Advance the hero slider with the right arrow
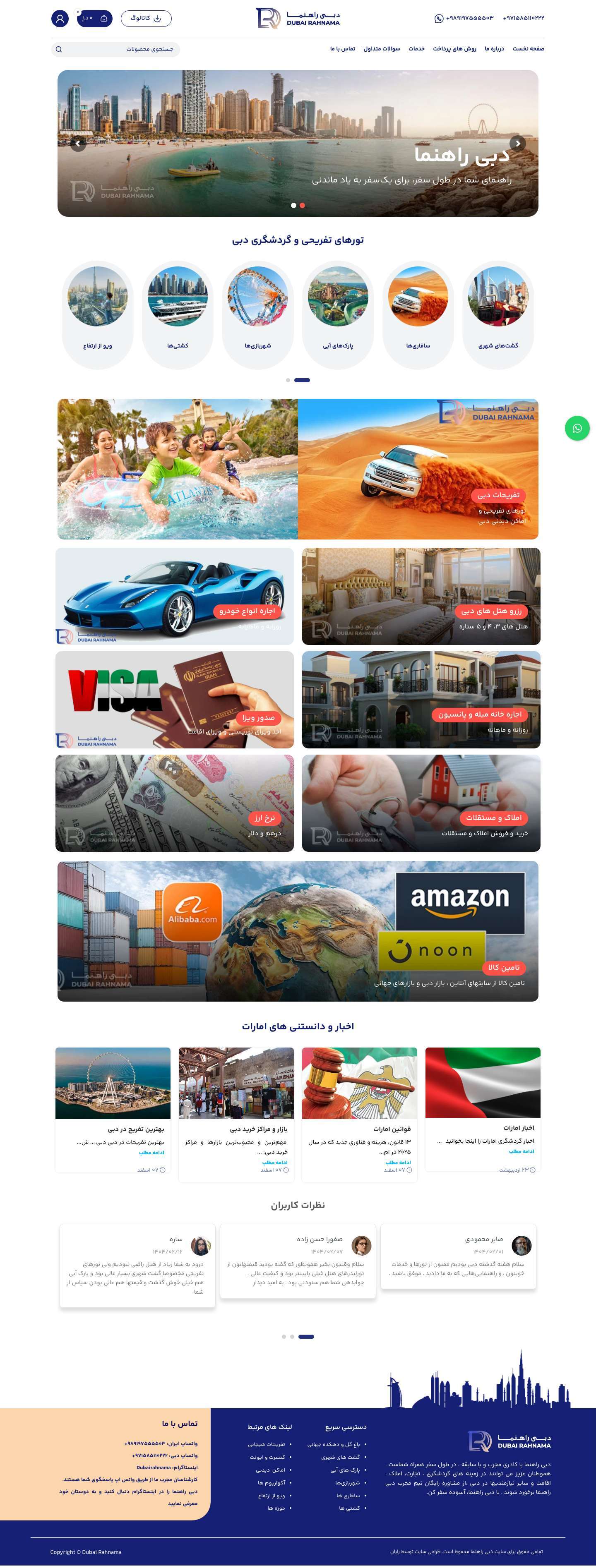 [x=517, y=143]
